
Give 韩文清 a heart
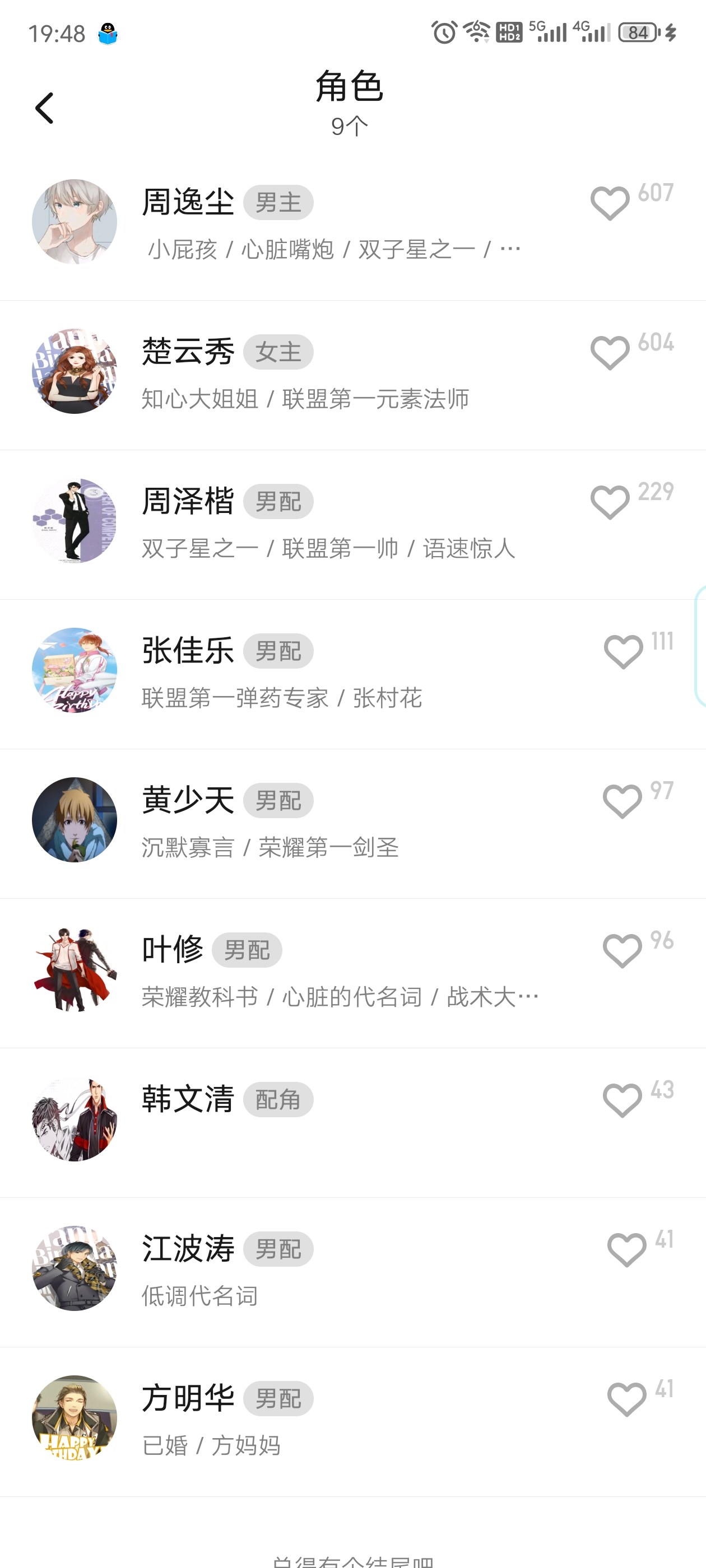pos(622,1100)
